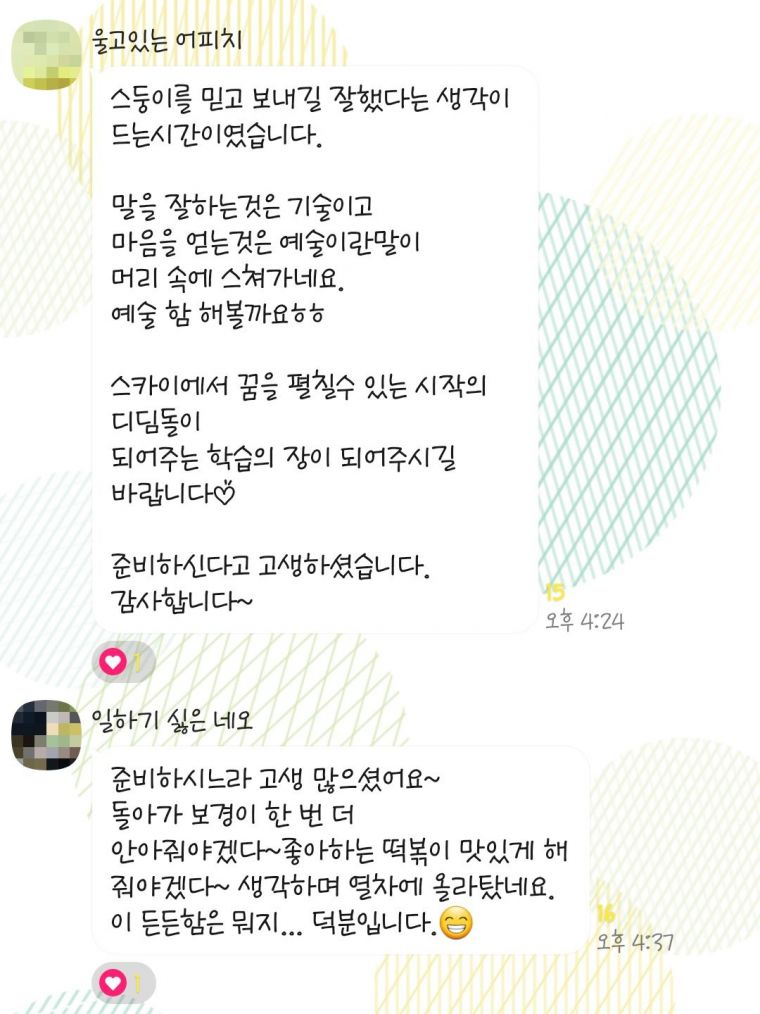This screenshot has height=1014, width=760.
Task: Open profile picture of 울고있는 어피치
Action: click(45, 54)
